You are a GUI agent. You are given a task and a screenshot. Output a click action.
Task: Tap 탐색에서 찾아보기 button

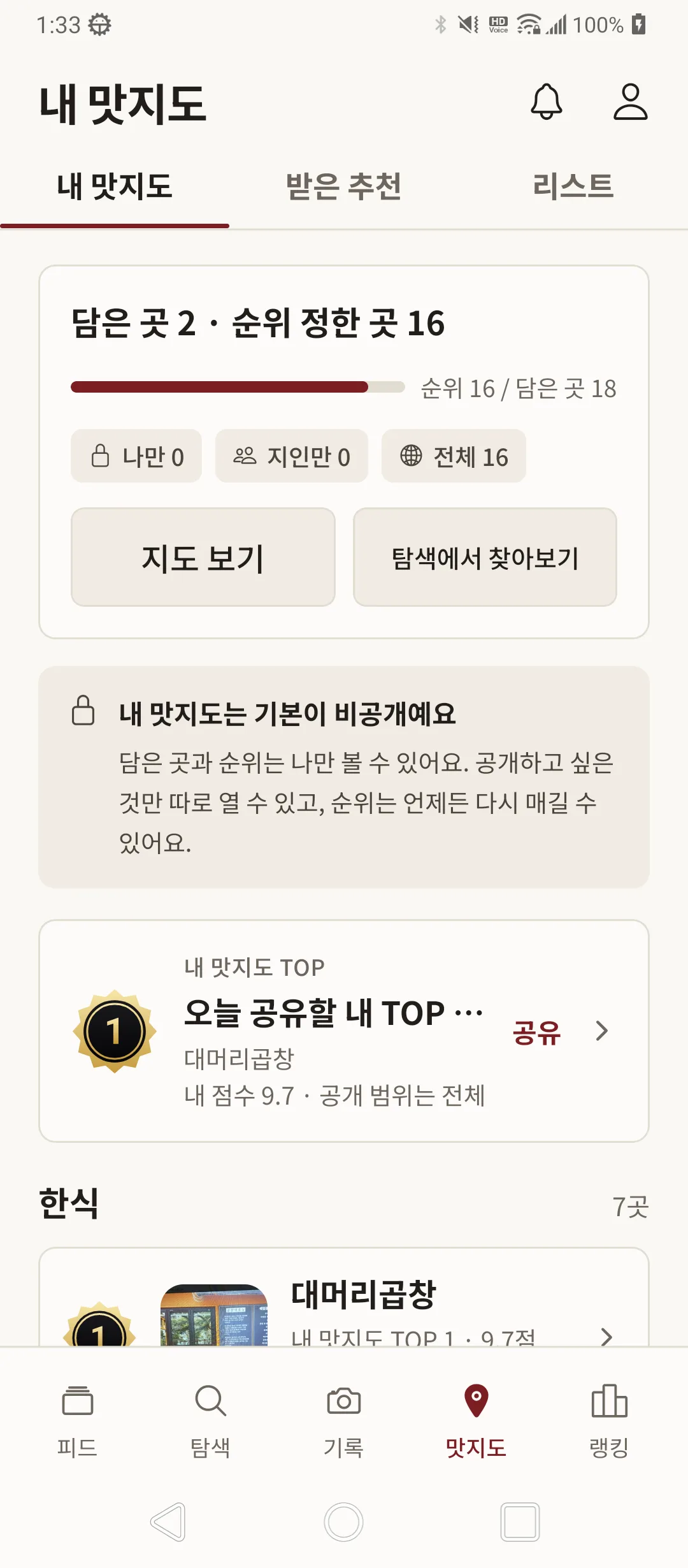[485, 557]
